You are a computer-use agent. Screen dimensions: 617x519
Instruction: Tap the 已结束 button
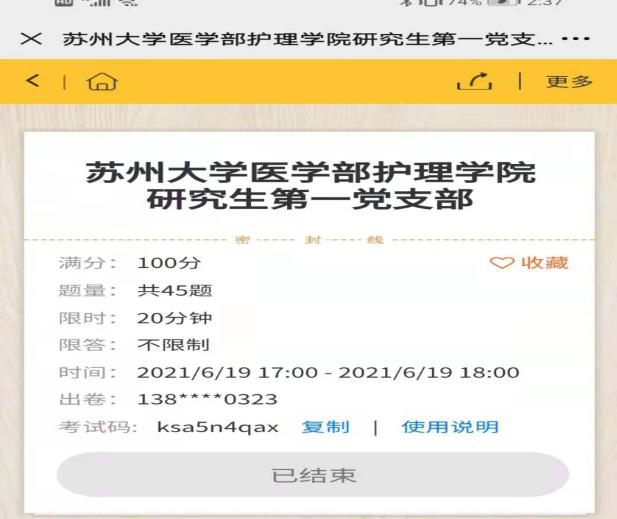click(x=312, y=475)
